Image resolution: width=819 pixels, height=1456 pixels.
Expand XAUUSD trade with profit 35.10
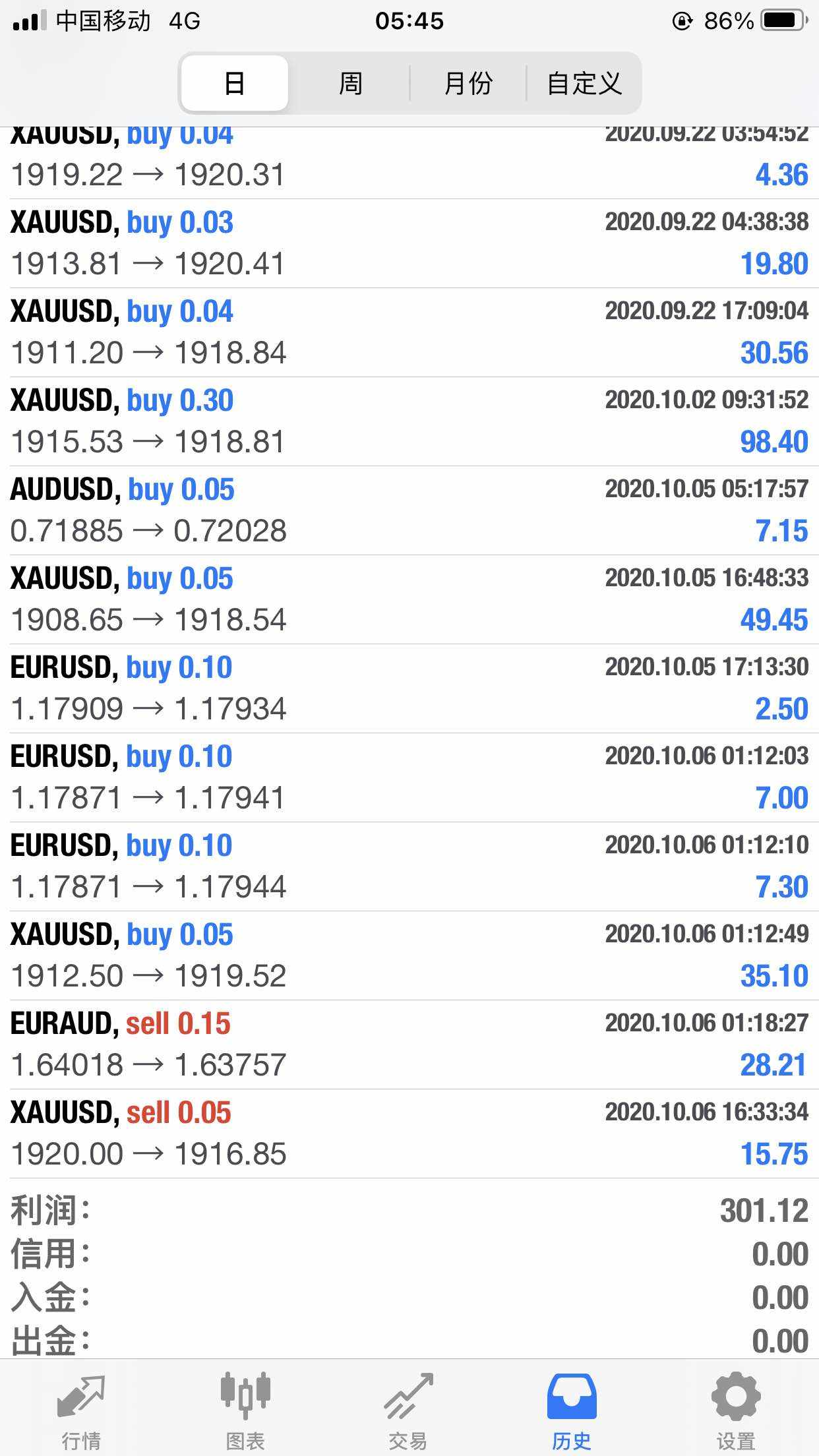(409, 956)
